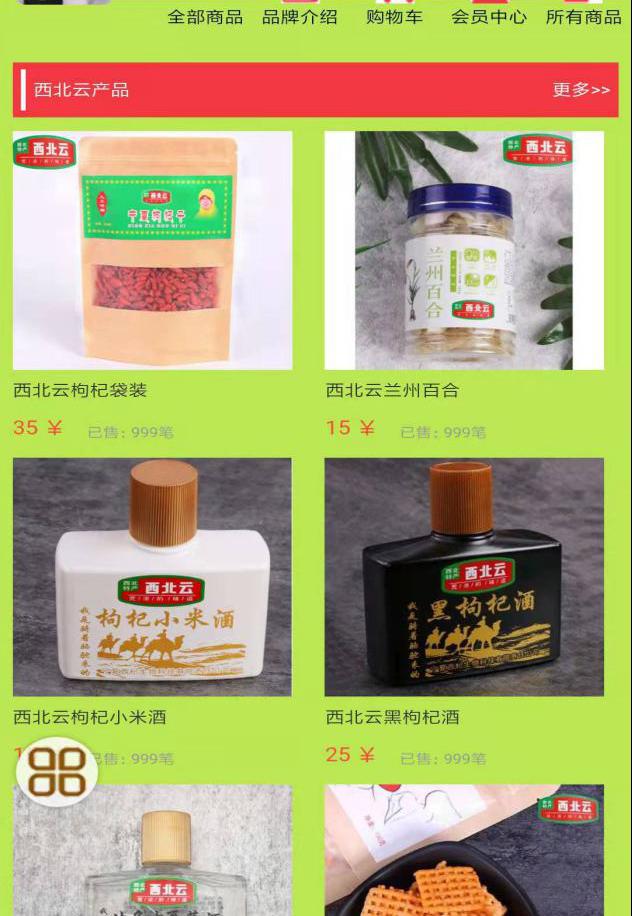View the 西北云兰州百合 product
This screenshot has height=916, width=632.
[464, 251]
